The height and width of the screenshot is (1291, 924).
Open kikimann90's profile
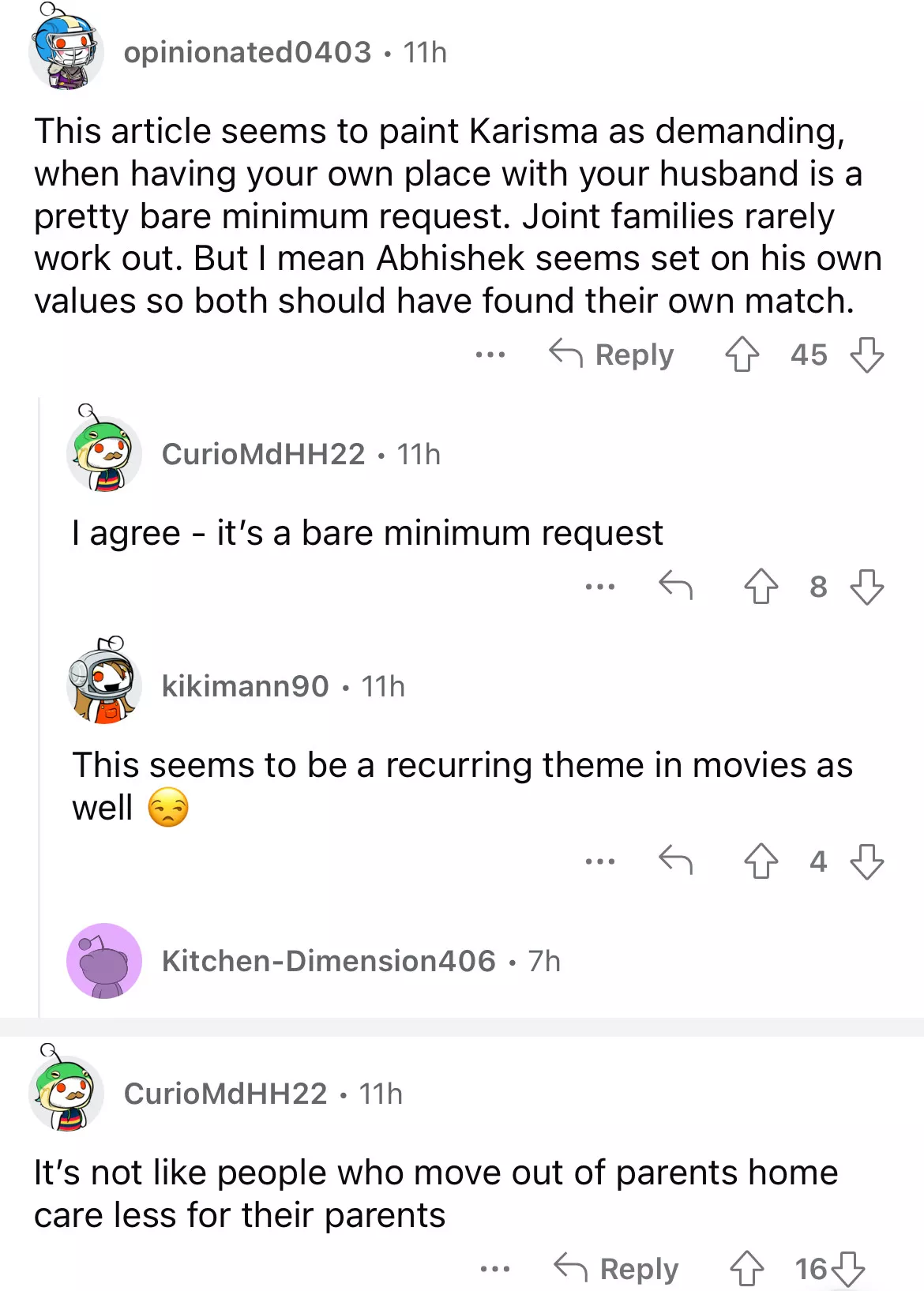245,686
